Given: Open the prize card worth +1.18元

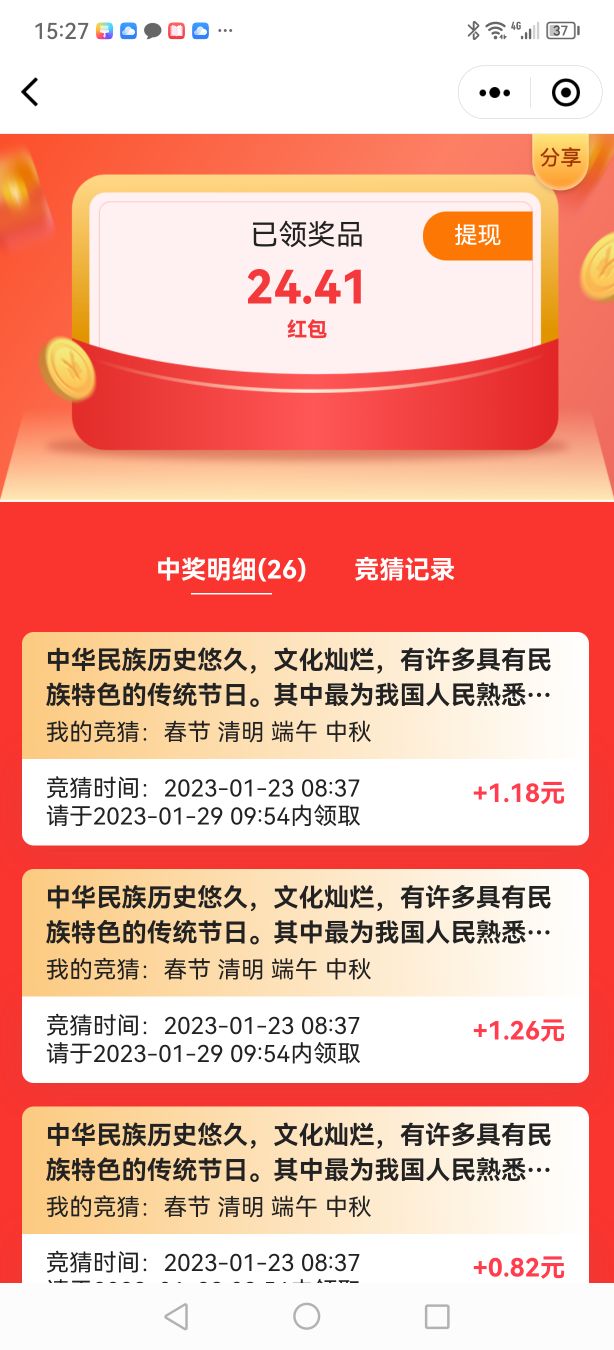Looking at the screenshot, I should (305, 738).
